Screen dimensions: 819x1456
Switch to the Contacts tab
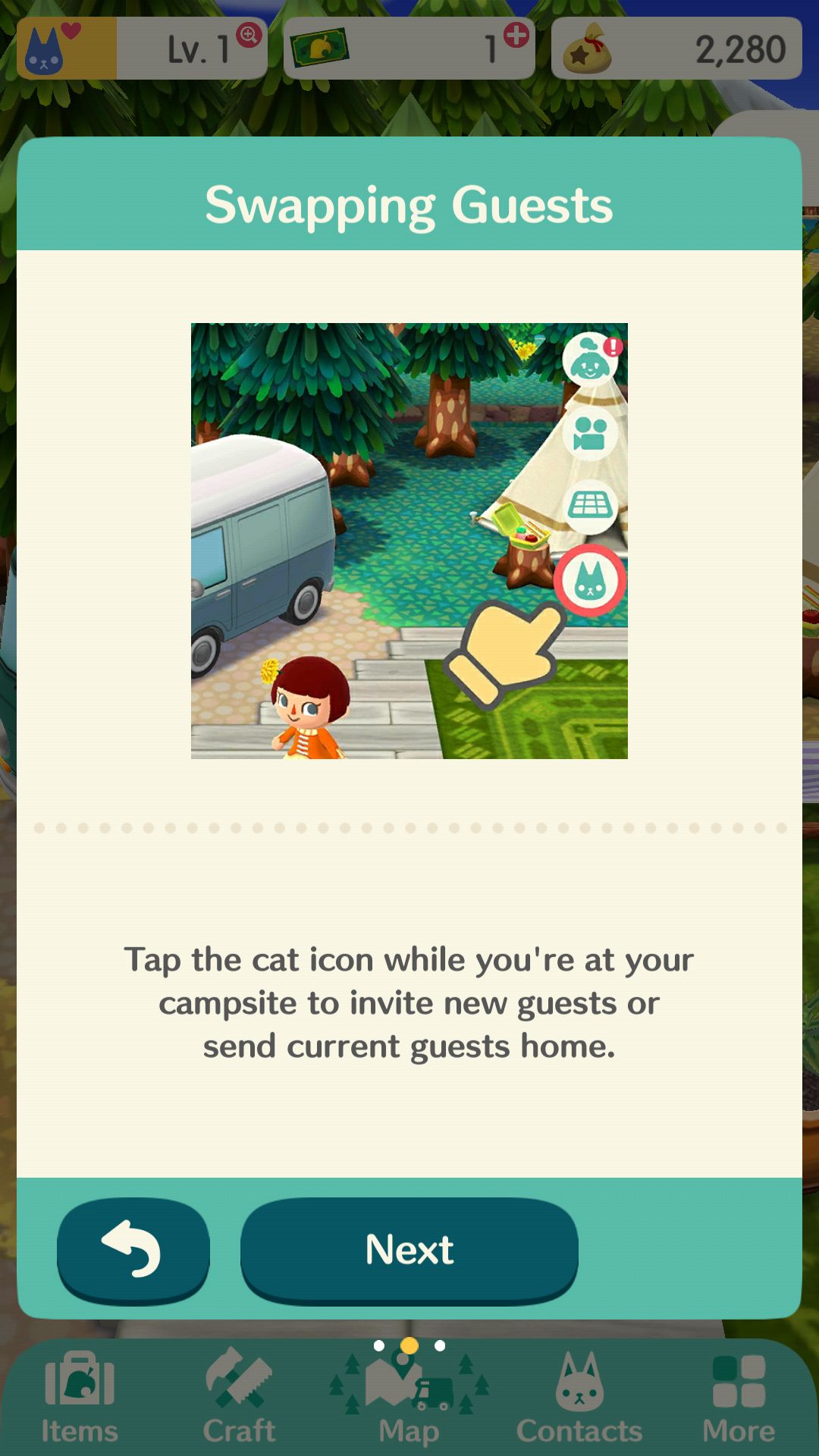point(579,1398)
